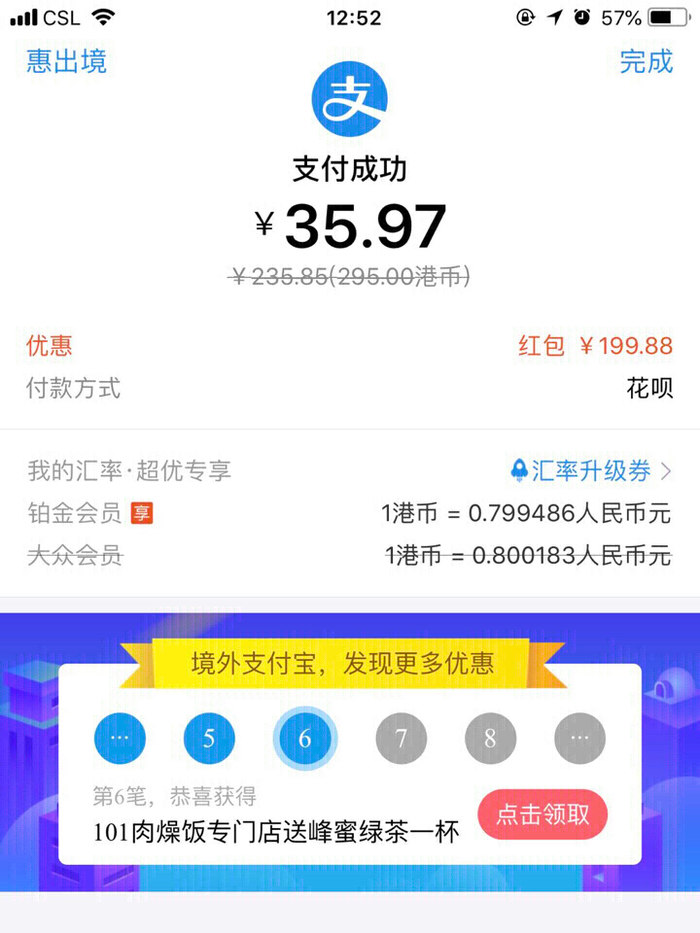Tap 点击领取 to claim the reward

[542, 814]
